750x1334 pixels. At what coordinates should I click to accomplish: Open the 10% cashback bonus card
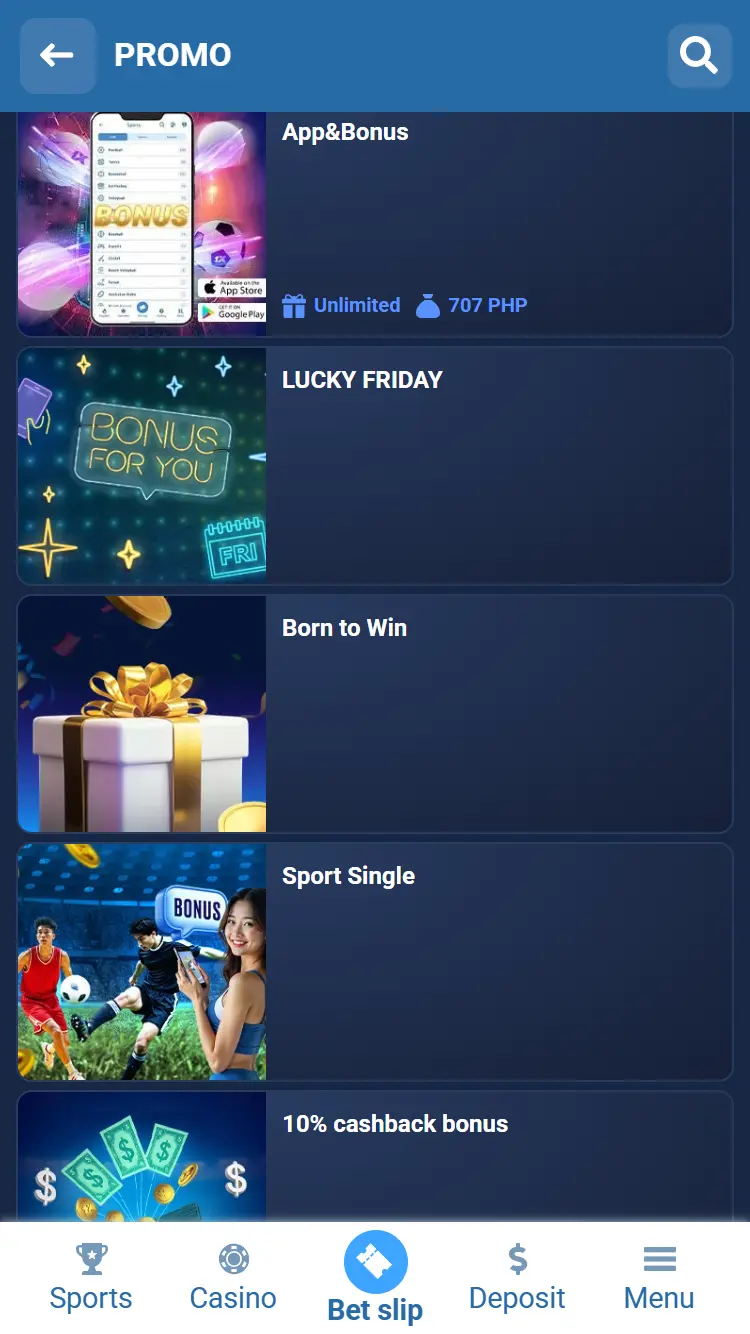click(375, 1160)
